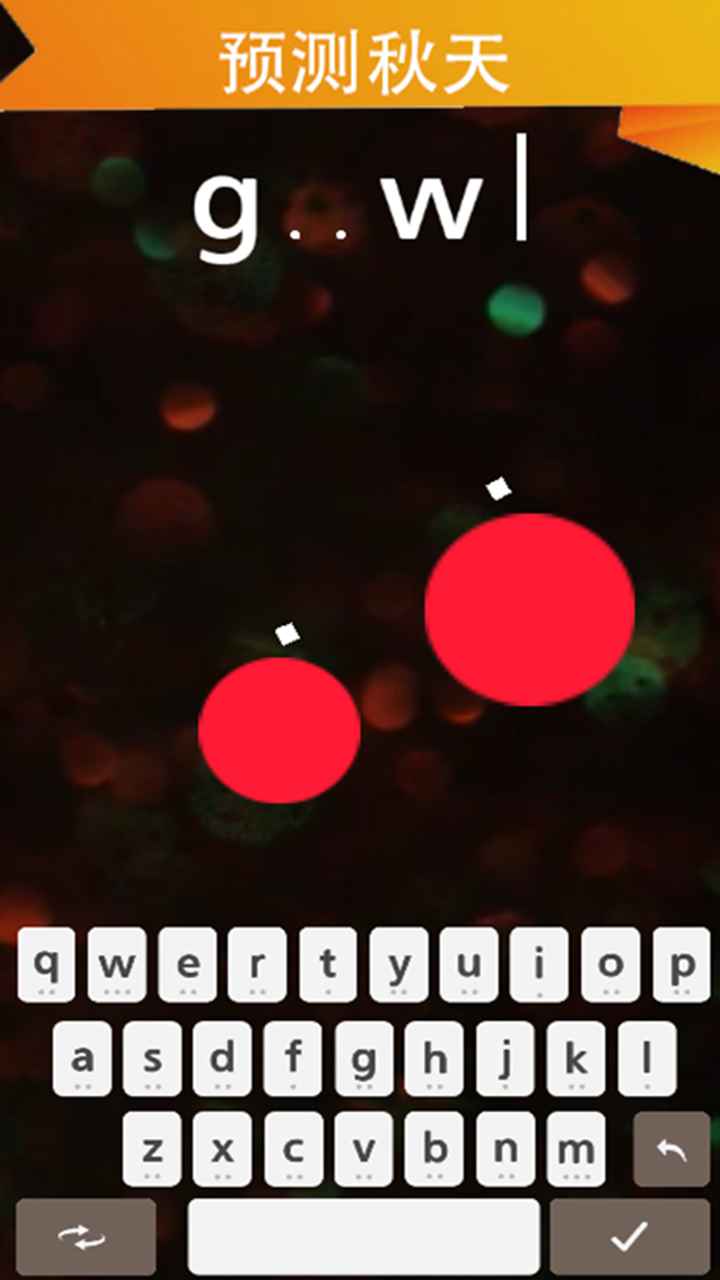720x1280 pixels.
Task: Tap the letter a key
Action: click(82, 1058)
